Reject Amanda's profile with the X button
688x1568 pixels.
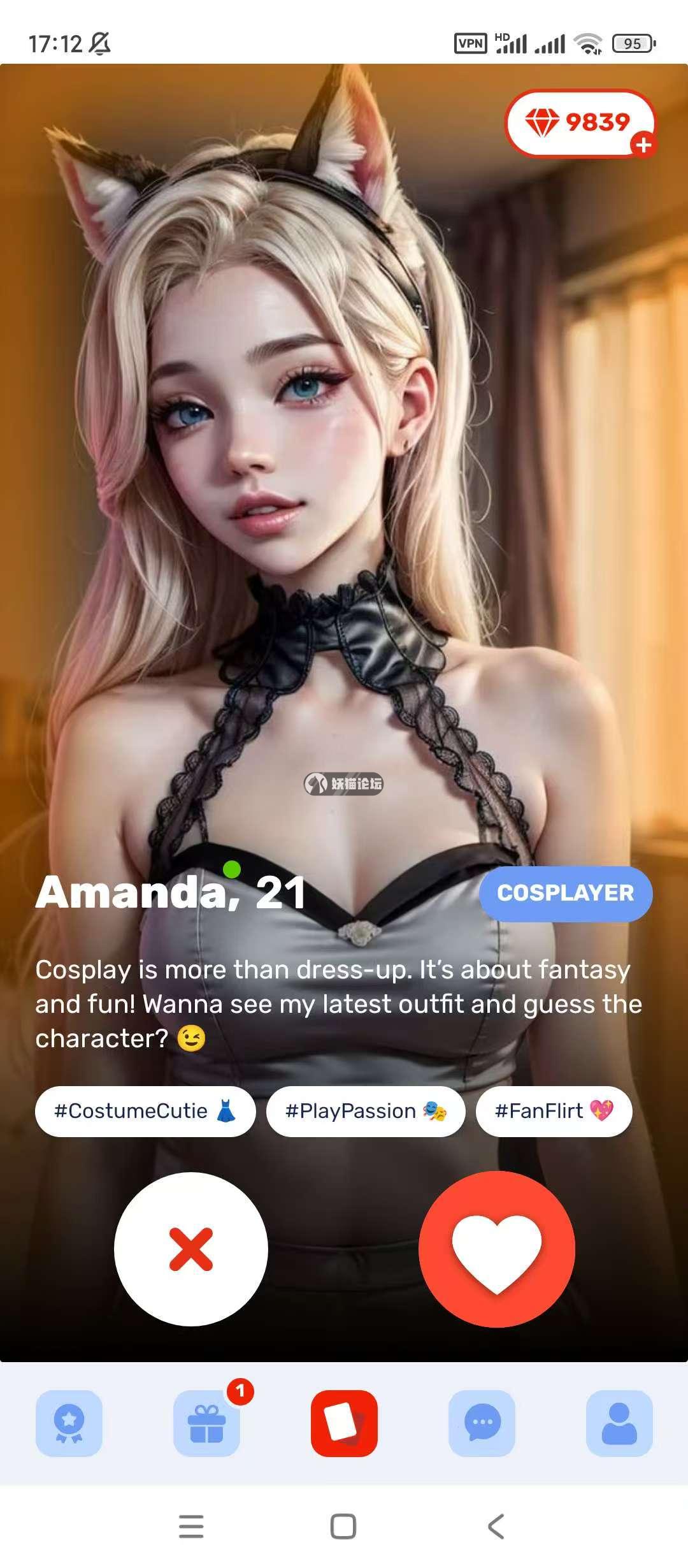190,1249
